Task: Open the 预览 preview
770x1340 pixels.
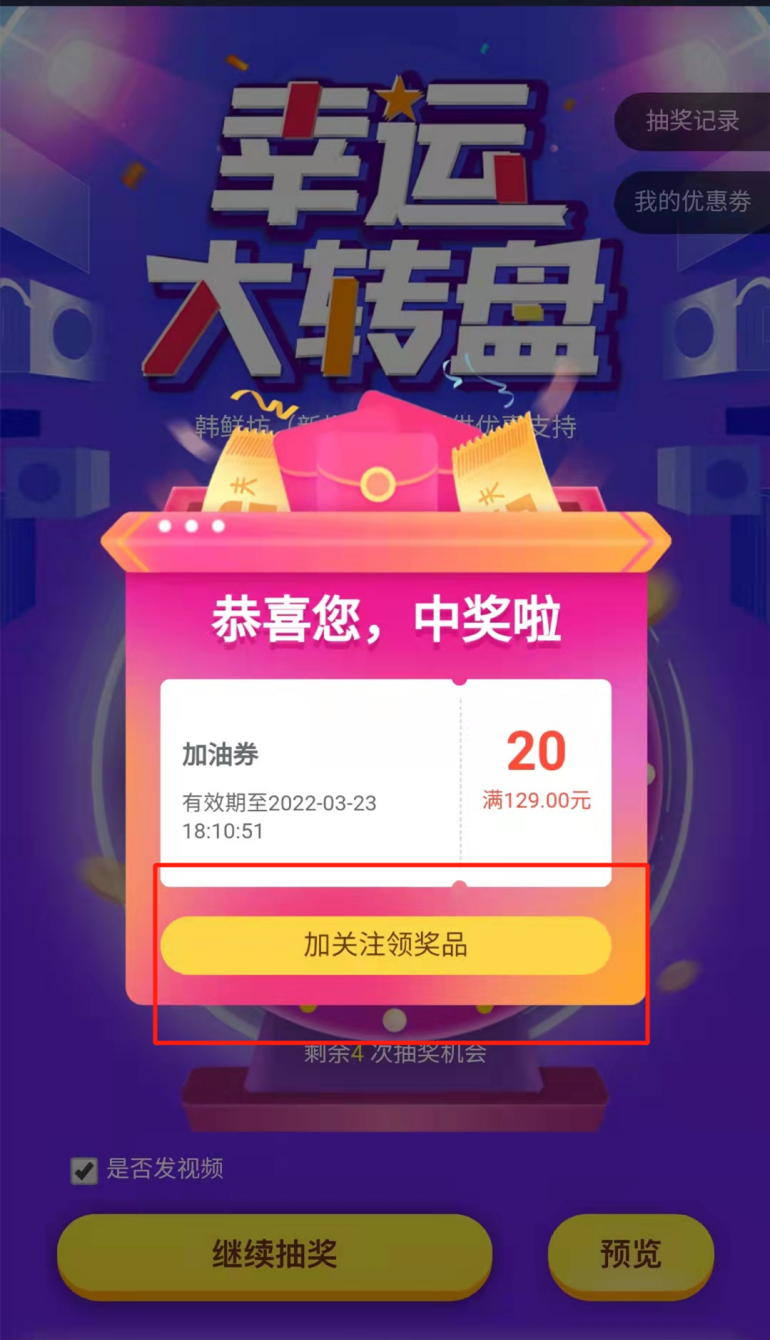Action: point(630,1254)
